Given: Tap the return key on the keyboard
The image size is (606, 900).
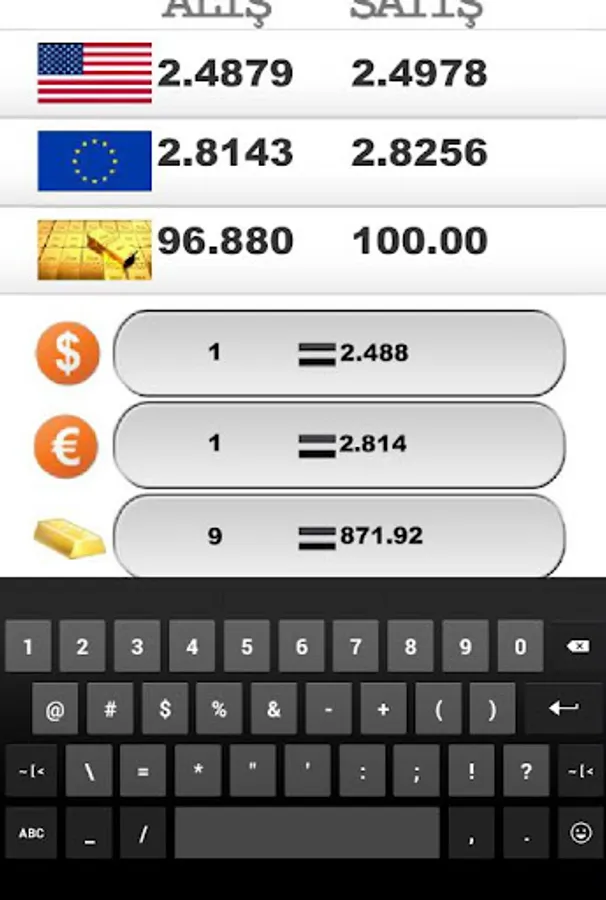Looking at the screenshot, I should (564, 709).
